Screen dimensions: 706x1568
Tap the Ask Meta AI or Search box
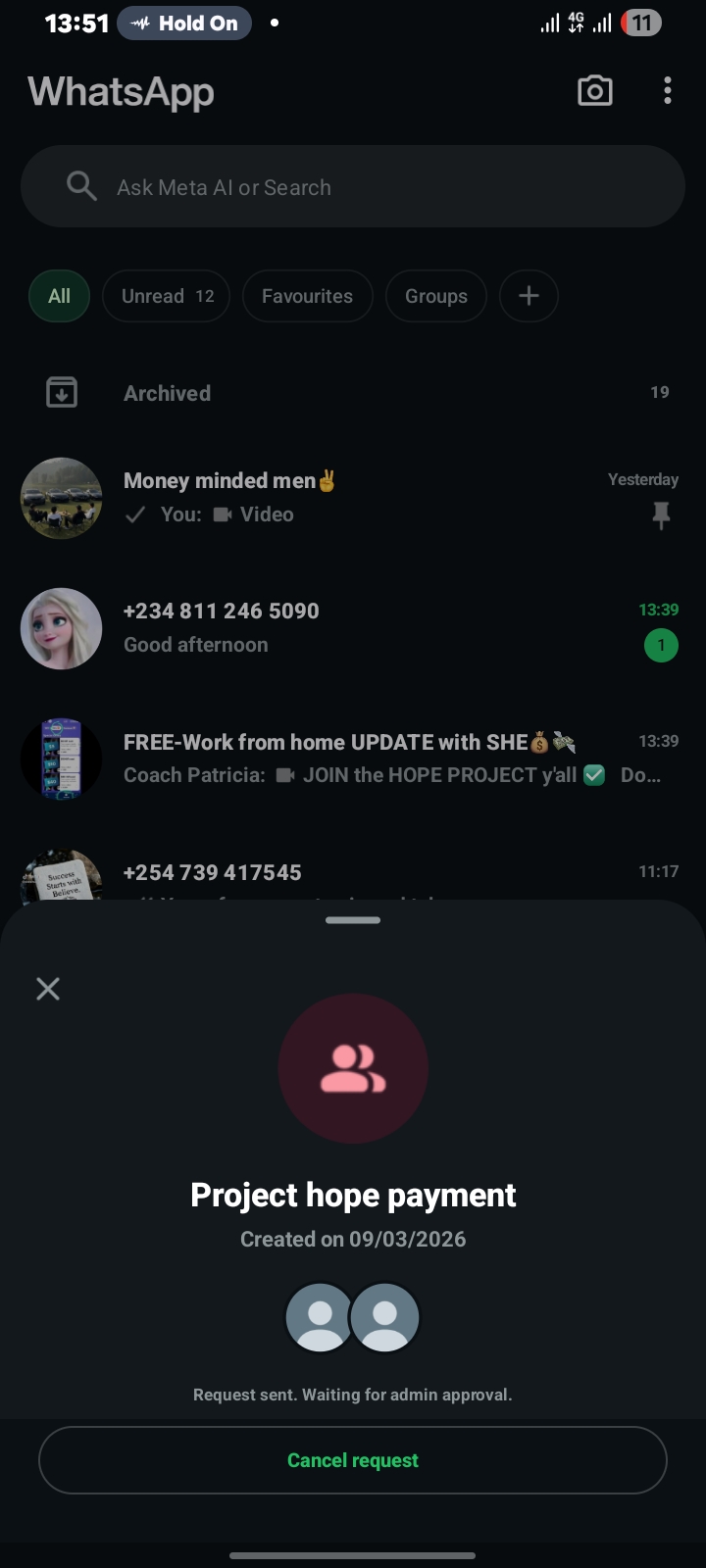tap(353, 187)
